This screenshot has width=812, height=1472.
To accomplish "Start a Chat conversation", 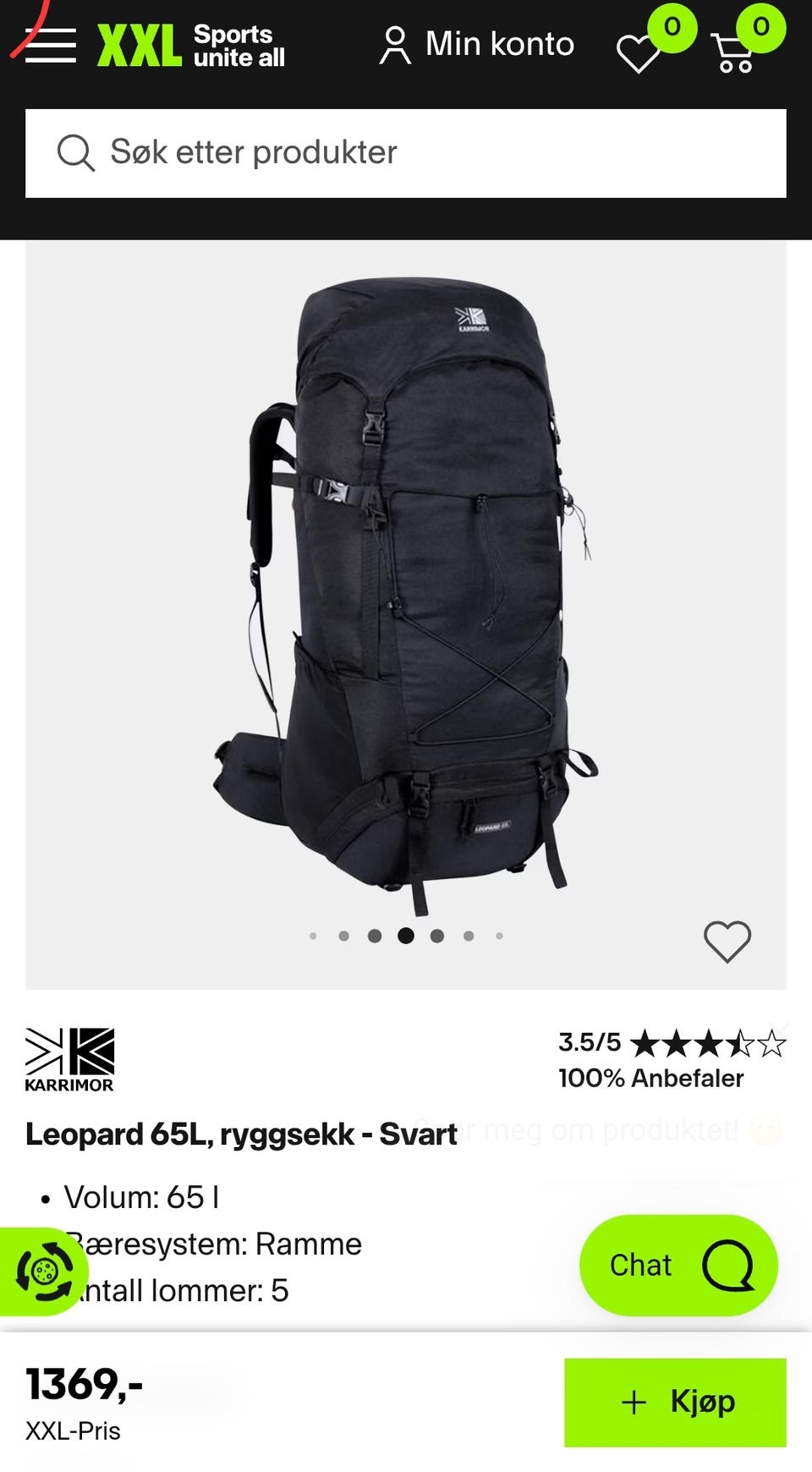I will point(678,1265).
